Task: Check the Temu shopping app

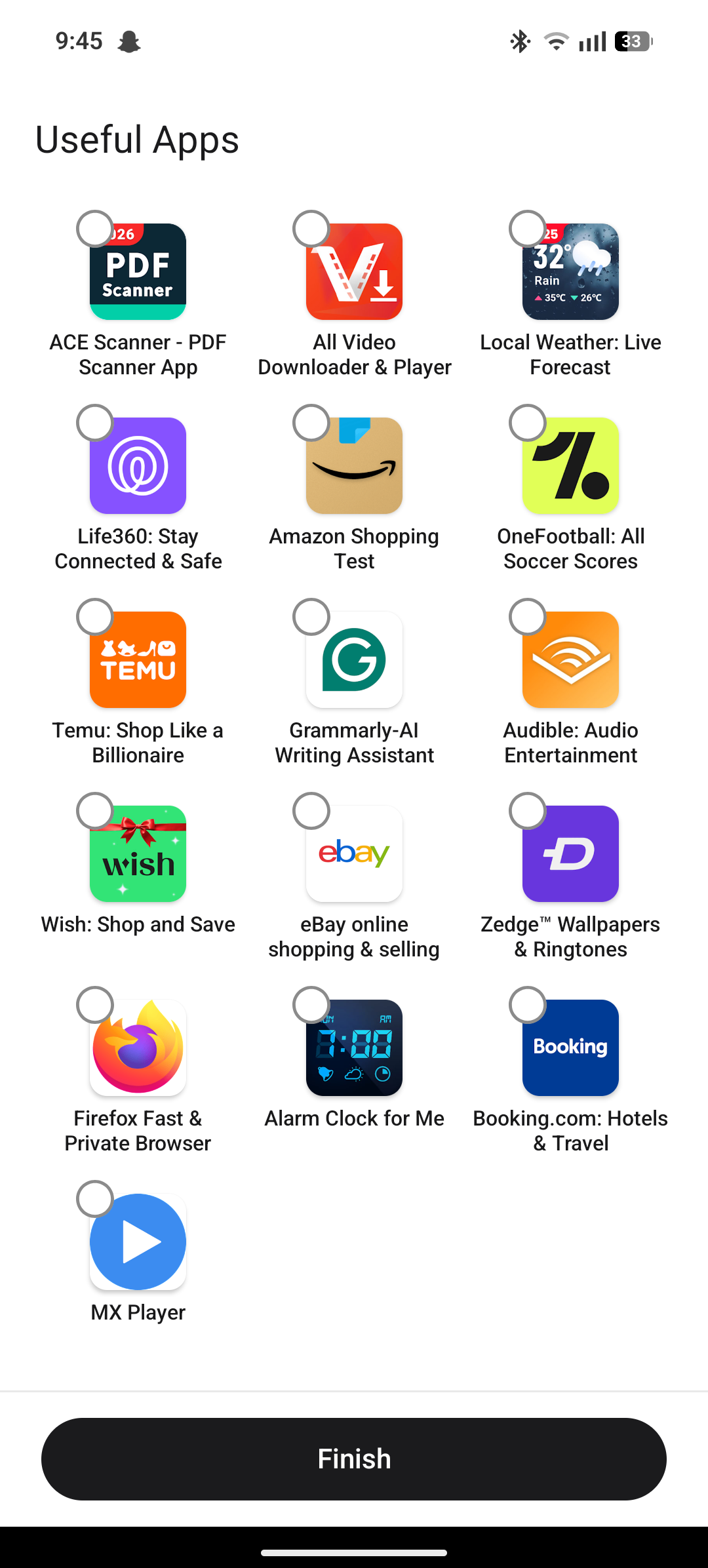Action: [x=95, y=617]
